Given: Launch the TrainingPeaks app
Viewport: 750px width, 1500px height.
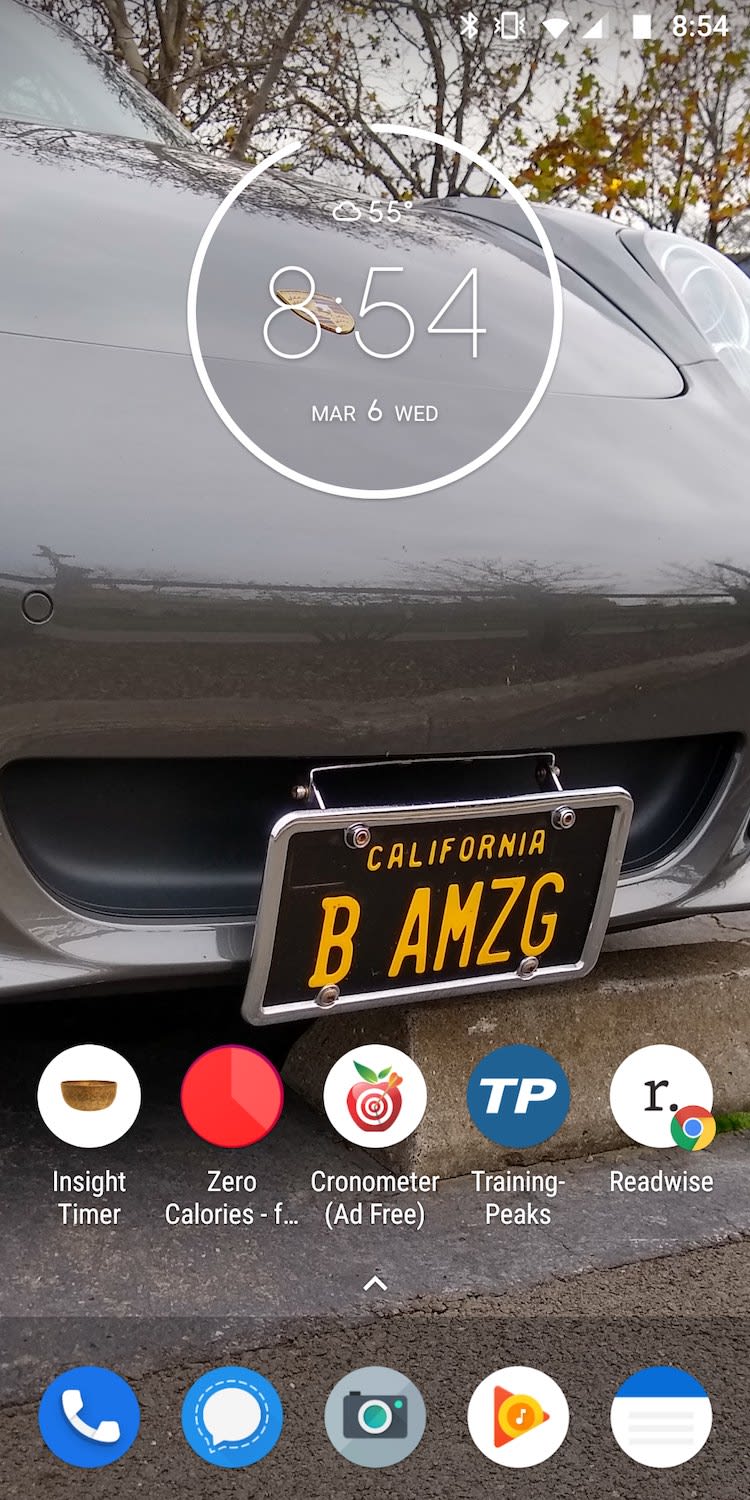Looking at the screenshot, I should [518, 1096].
